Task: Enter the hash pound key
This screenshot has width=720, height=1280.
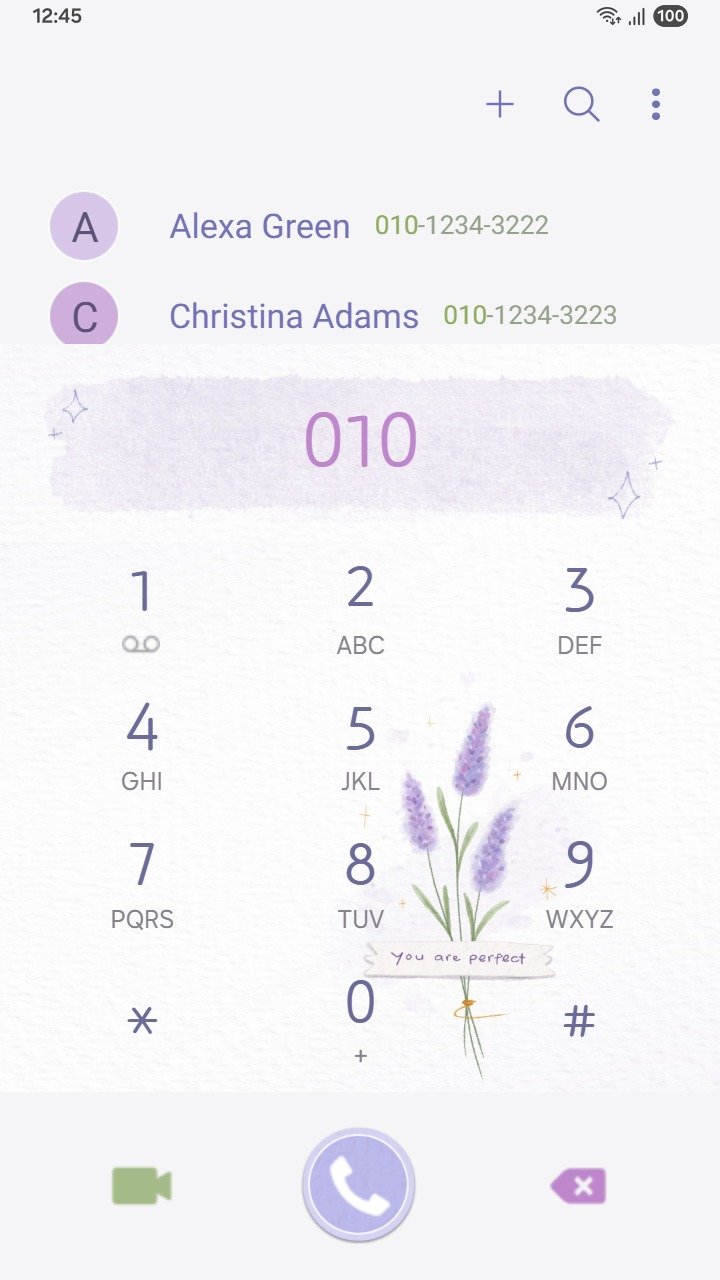Action: (579, 1021)
